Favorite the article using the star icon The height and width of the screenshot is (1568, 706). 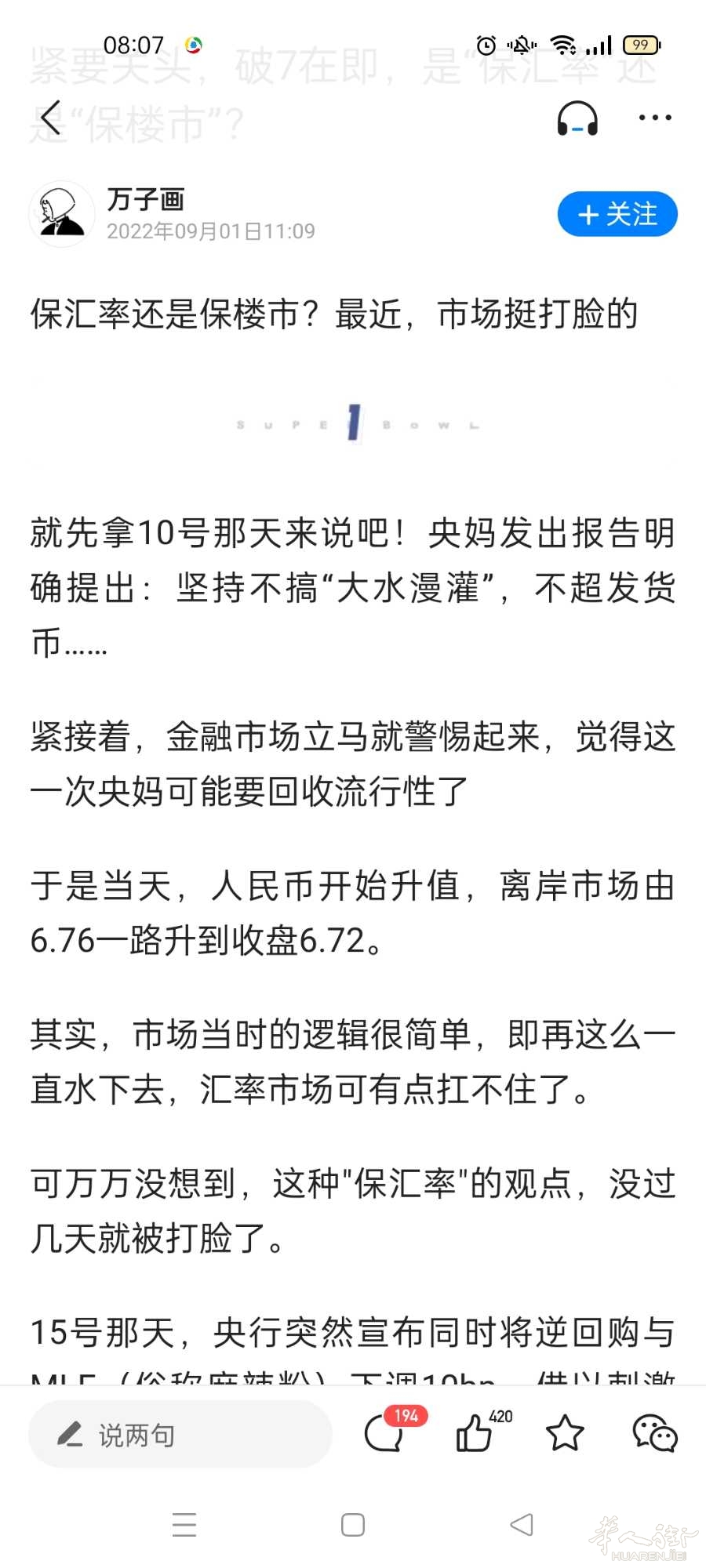pos(565,1433)
